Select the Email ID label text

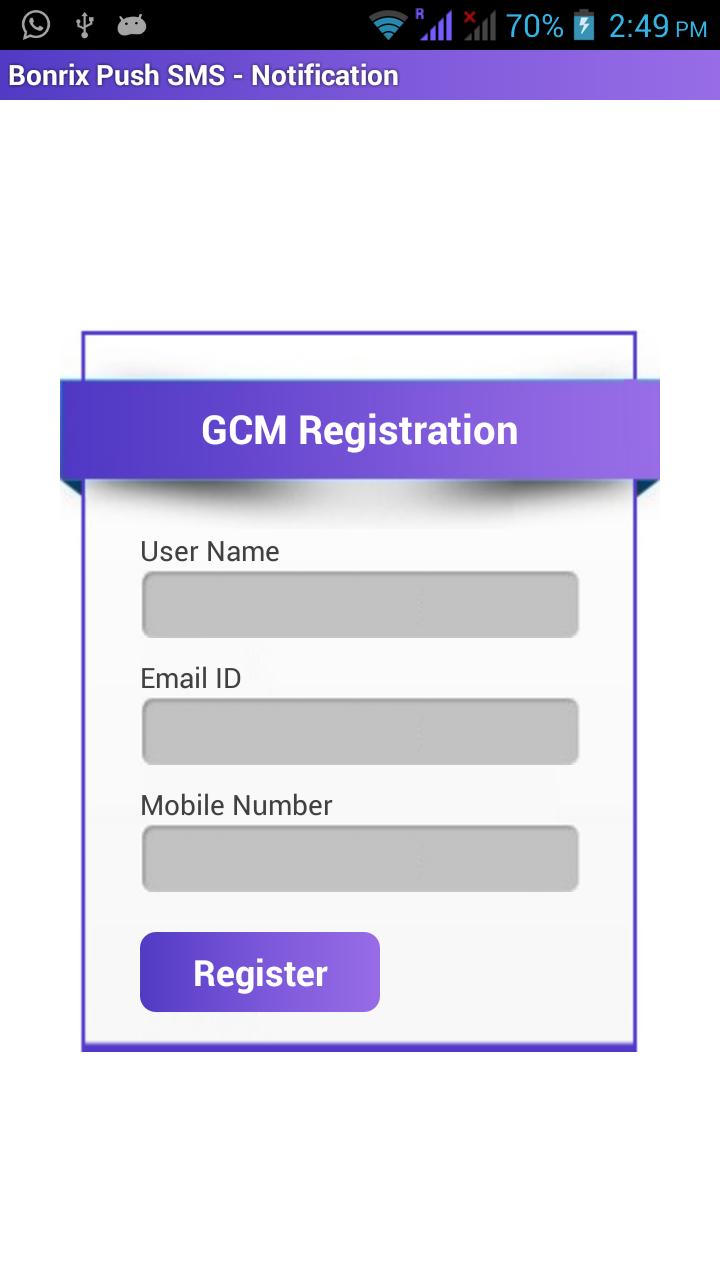click(x=190, y=678)
